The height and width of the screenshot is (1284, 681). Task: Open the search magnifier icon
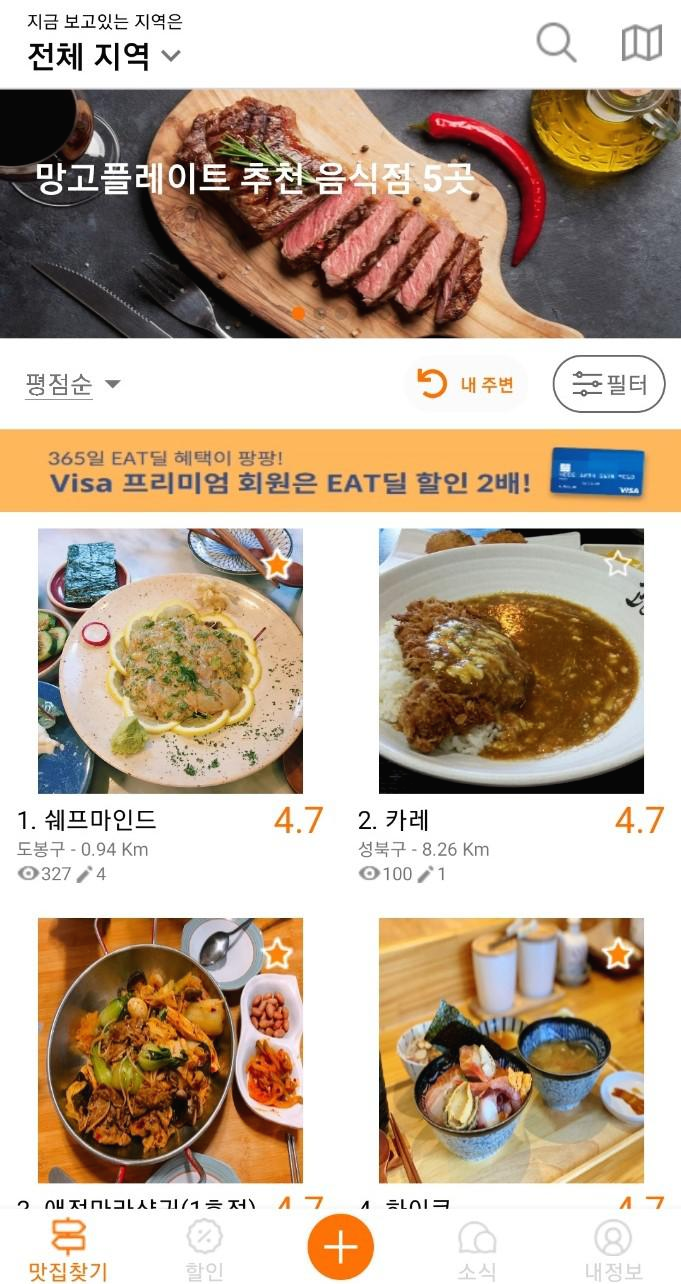pyautogui.click(x=556, y=43)
